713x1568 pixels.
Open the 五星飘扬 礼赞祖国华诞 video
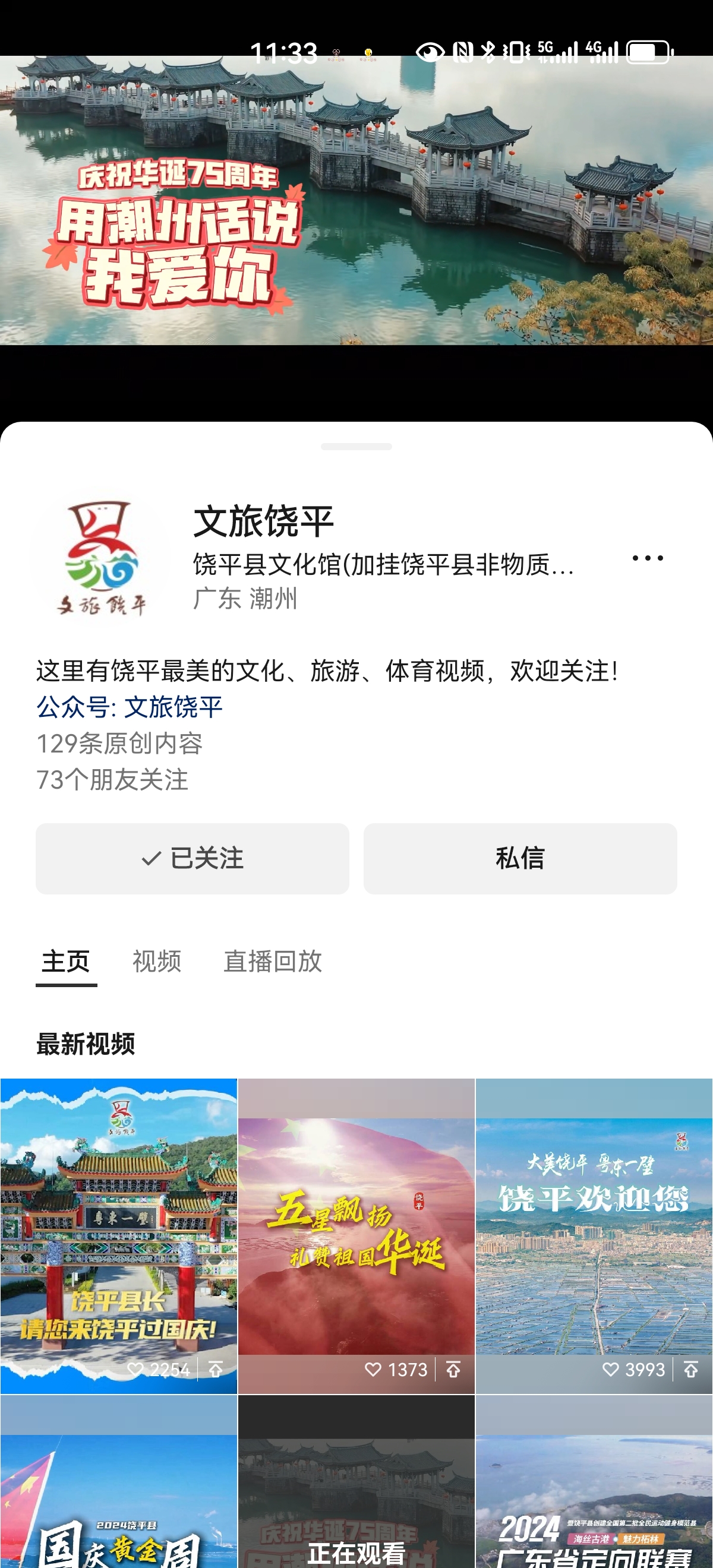tap(356, 1235)
